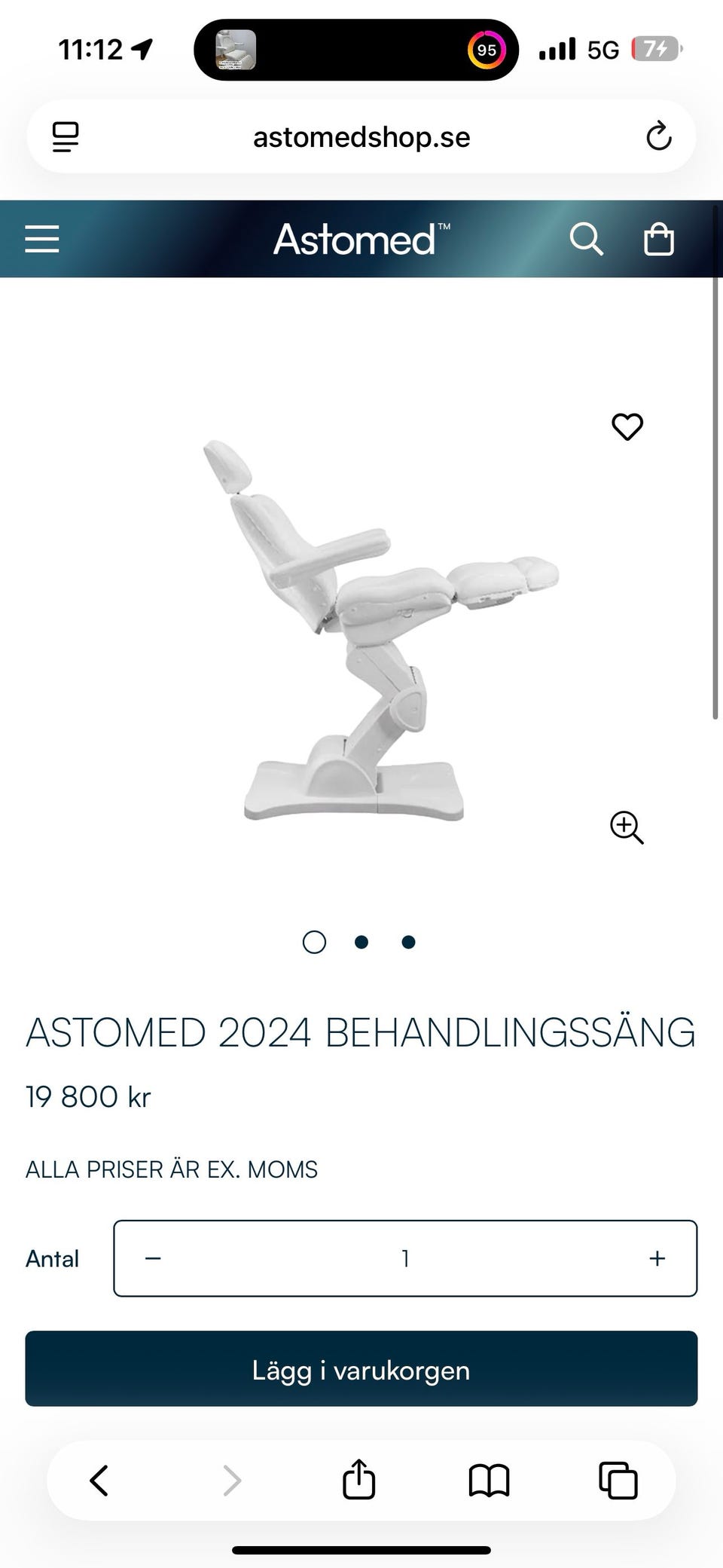Open the product search
Screen dimensions: 723x1568
[x=587, y=239]
